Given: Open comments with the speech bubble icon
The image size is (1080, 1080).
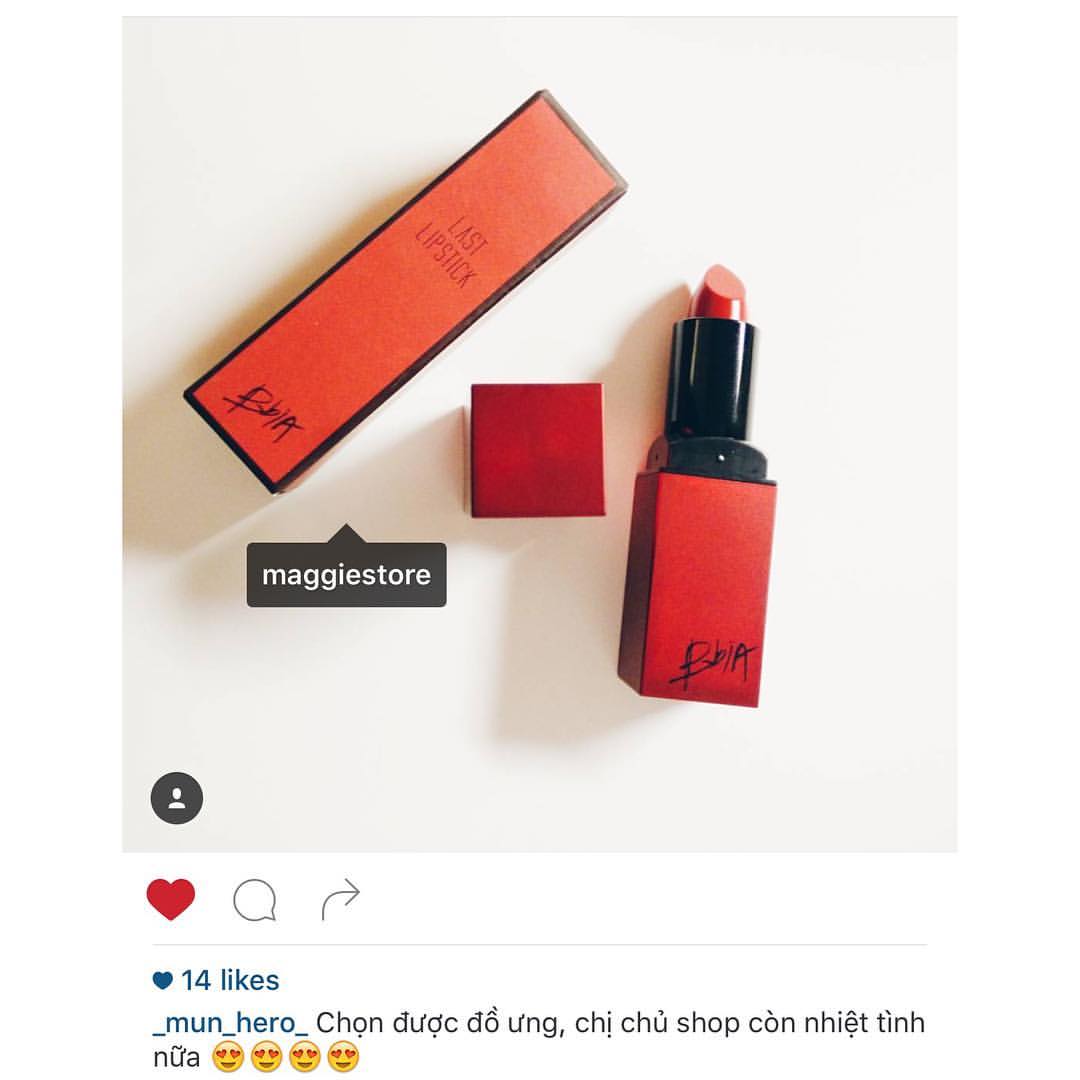Looking at the screenshot, I should pyautogui.click(x=254, y=901).
